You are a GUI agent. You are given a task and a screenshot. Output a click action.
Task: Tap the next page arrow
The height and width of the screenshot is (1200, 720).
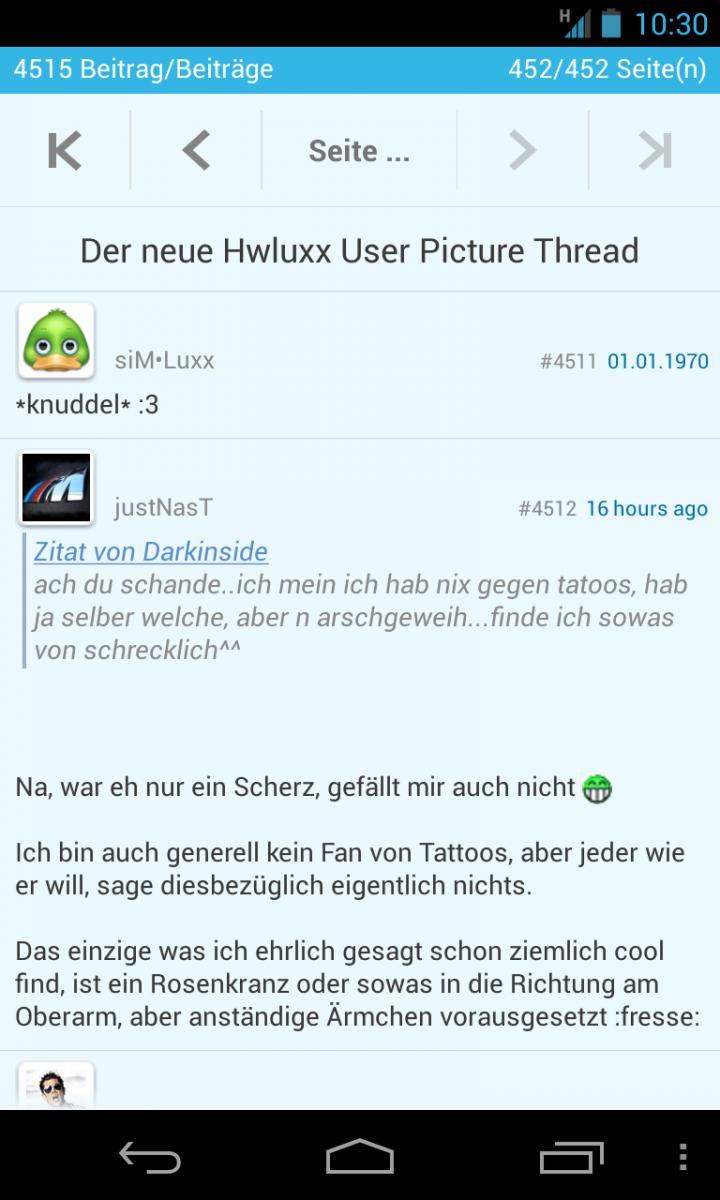[523, 151]
